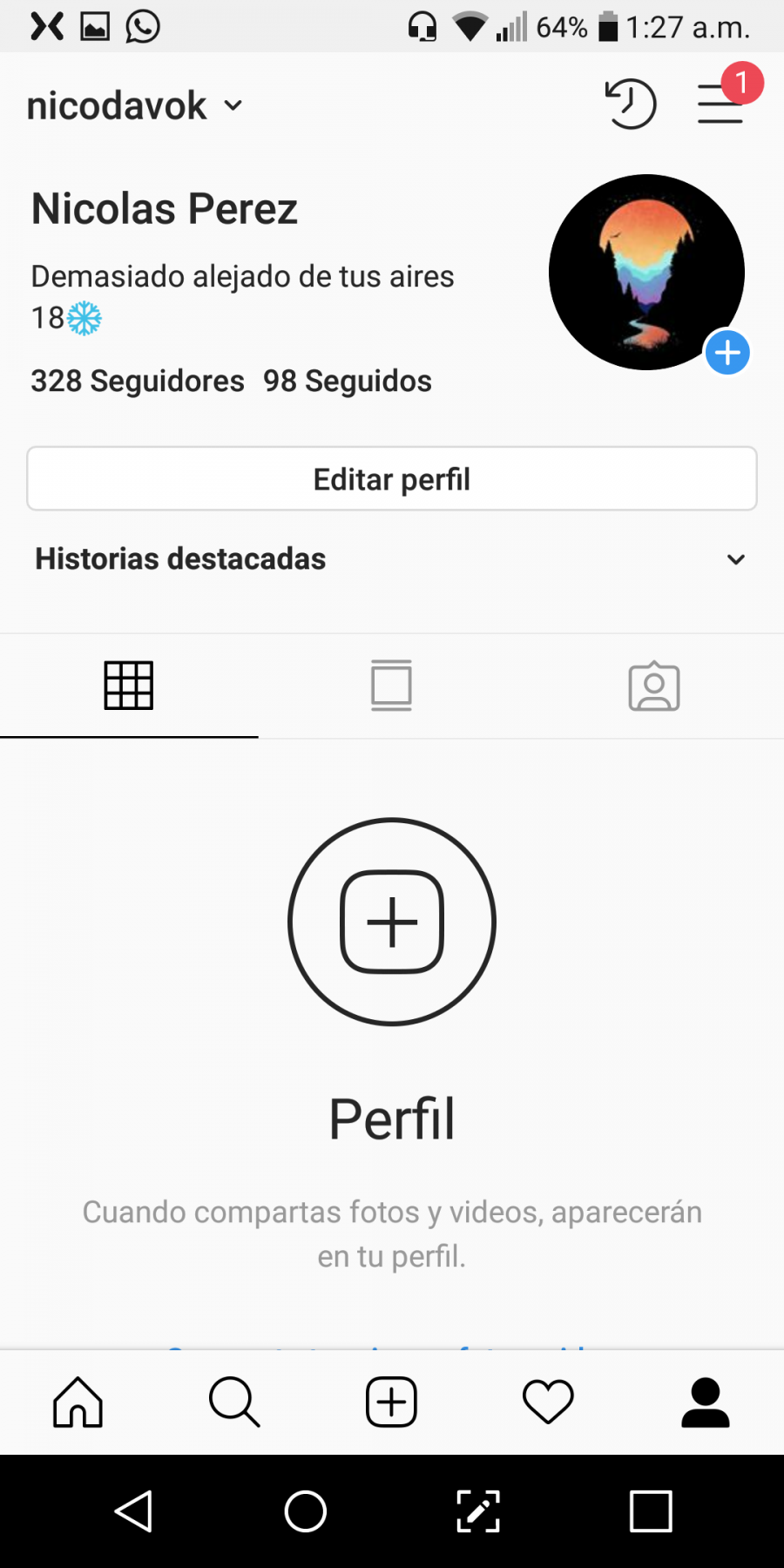Tap the system back button
Image resolution: width=784 pixels, height=1568 pixels.
pyautogui.click(x=133, y=1511)
